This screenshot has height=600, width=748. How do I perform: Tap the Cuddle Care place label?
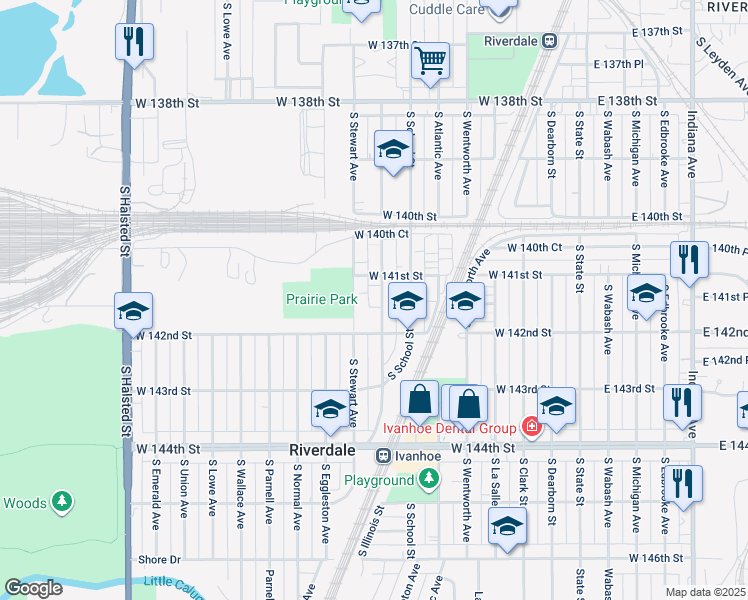(x=447, y=9)
